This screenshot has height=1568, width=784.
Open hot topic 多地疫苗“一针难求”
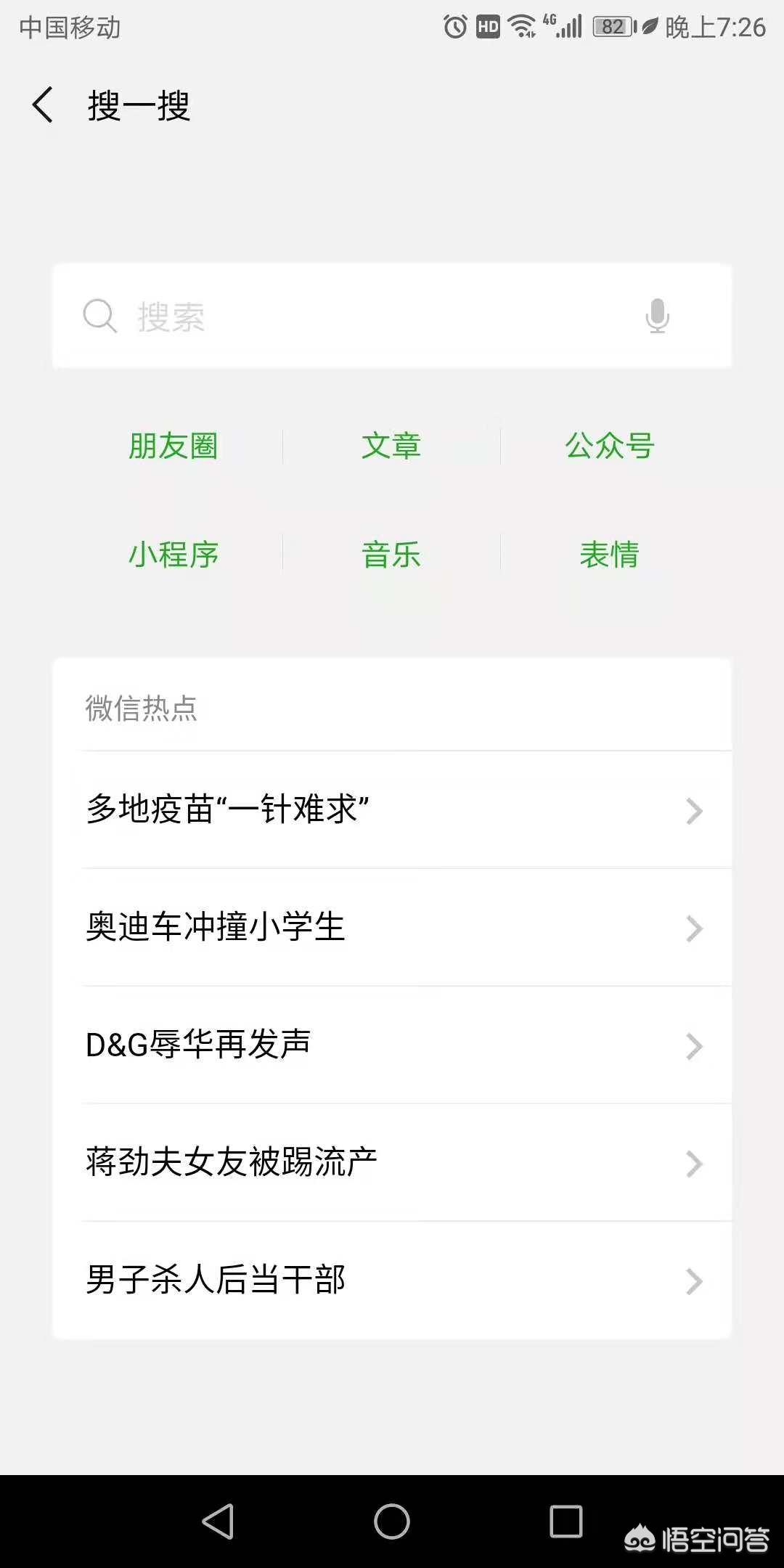[x=392, y=809]
